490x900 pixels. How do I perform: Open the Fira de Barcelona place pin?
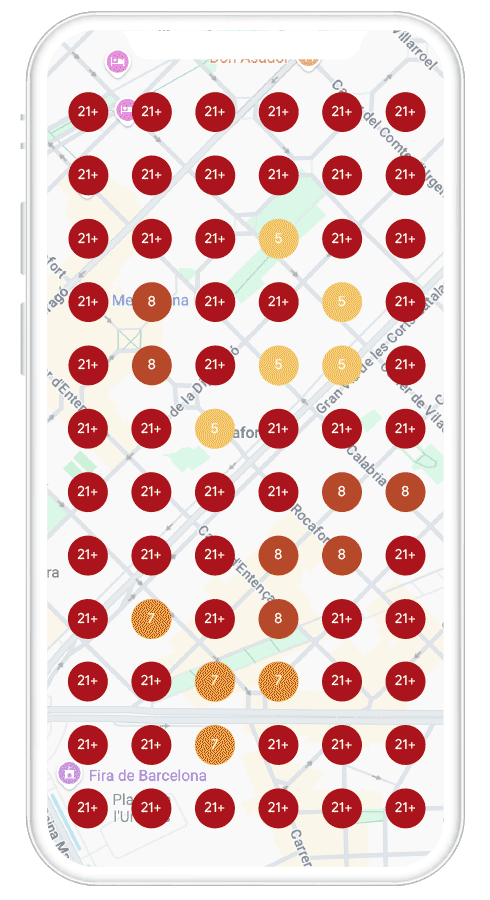pyautogui.click(x=69, y=774)
